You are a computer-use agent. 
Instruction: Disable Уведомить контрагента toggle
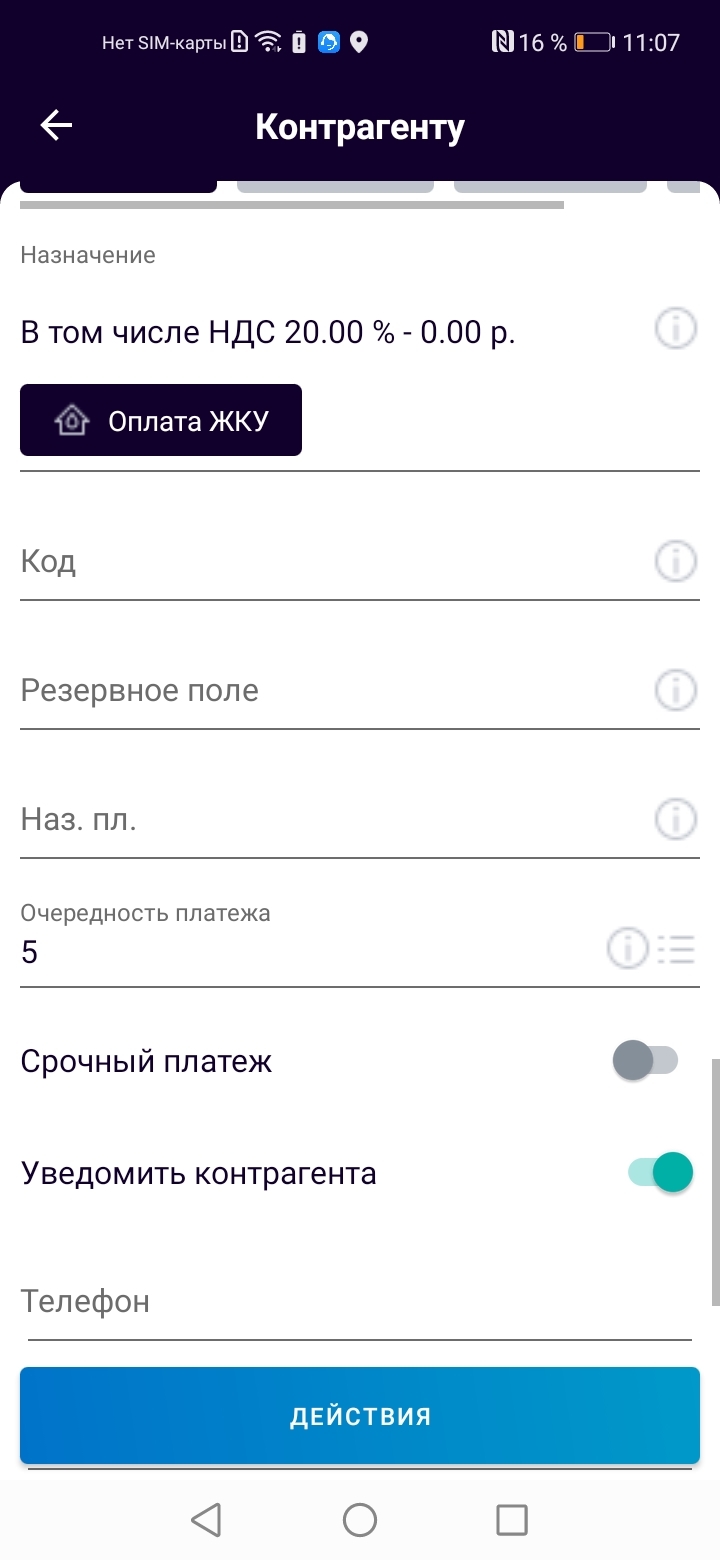[660, 1172]
